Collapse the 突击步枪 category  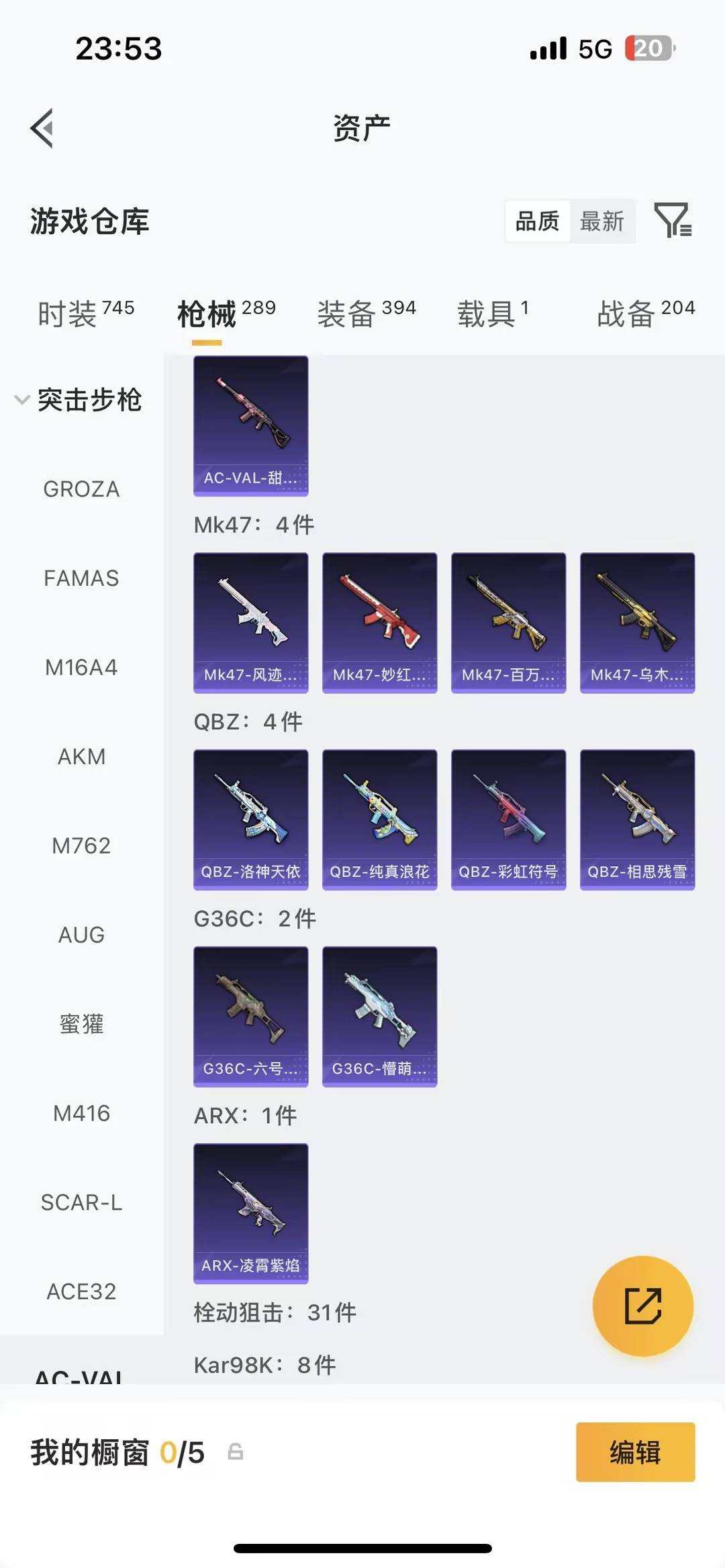pyautogui.click(x=79, y=400)
